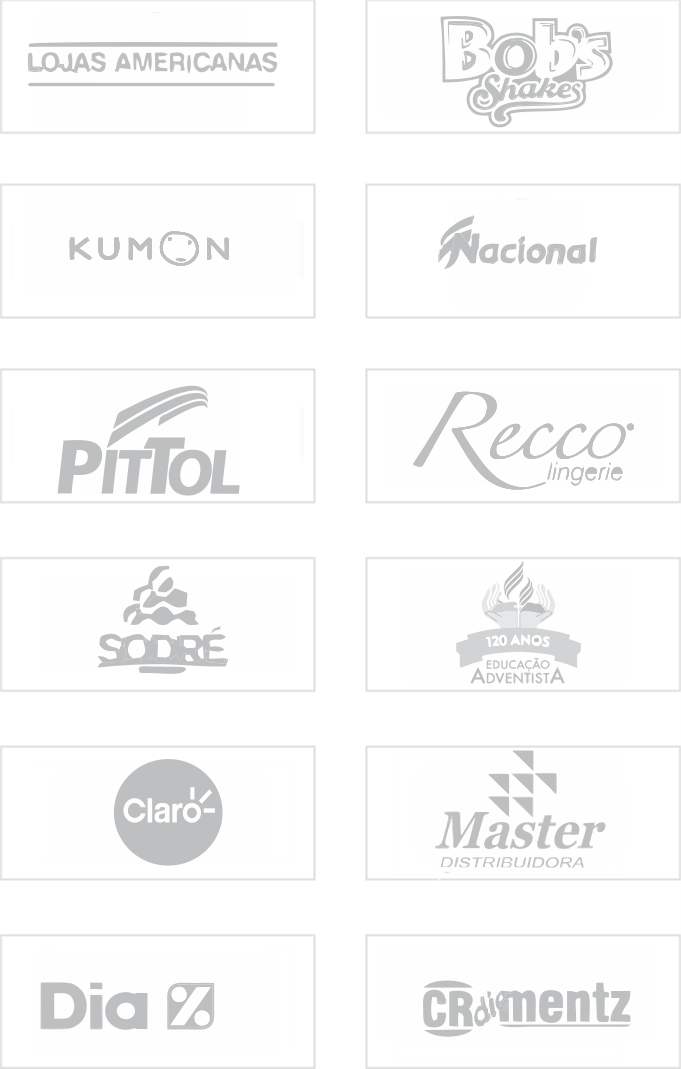Open the Educação Adventista card

point(523,624)
